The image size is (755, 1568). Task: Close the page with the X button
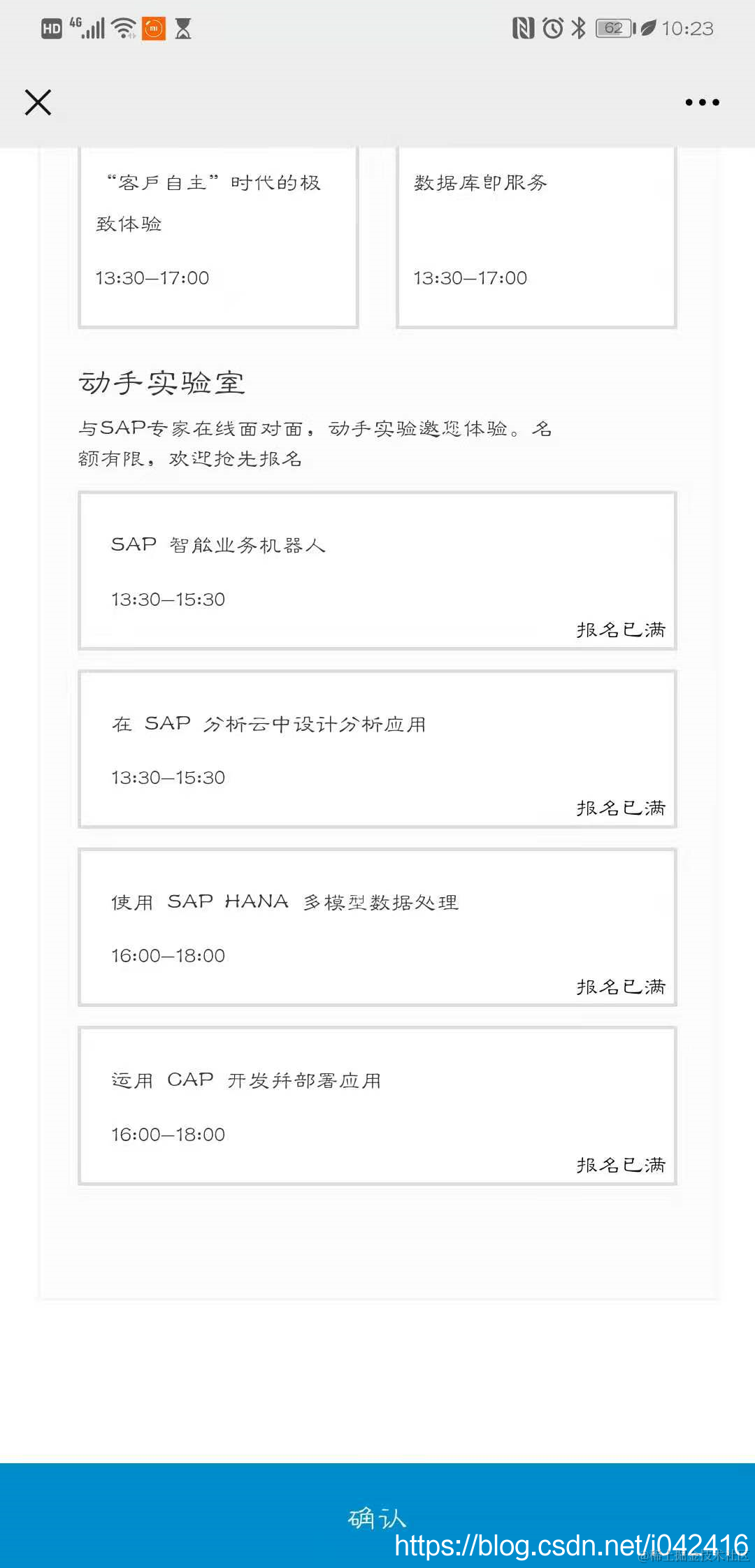[x=38, y=103]
